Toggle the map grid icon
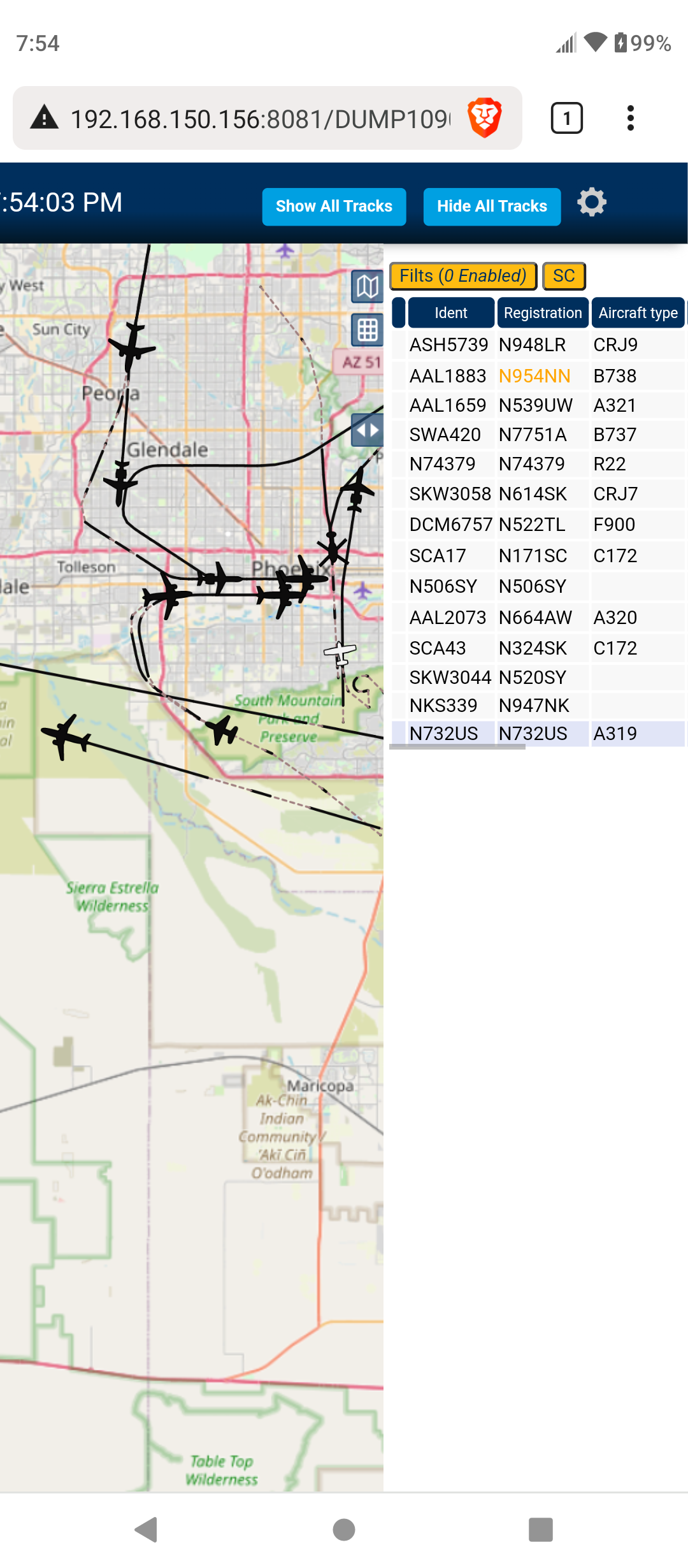The height and width of the screenshot is (1568, 688). coord(367,330)
